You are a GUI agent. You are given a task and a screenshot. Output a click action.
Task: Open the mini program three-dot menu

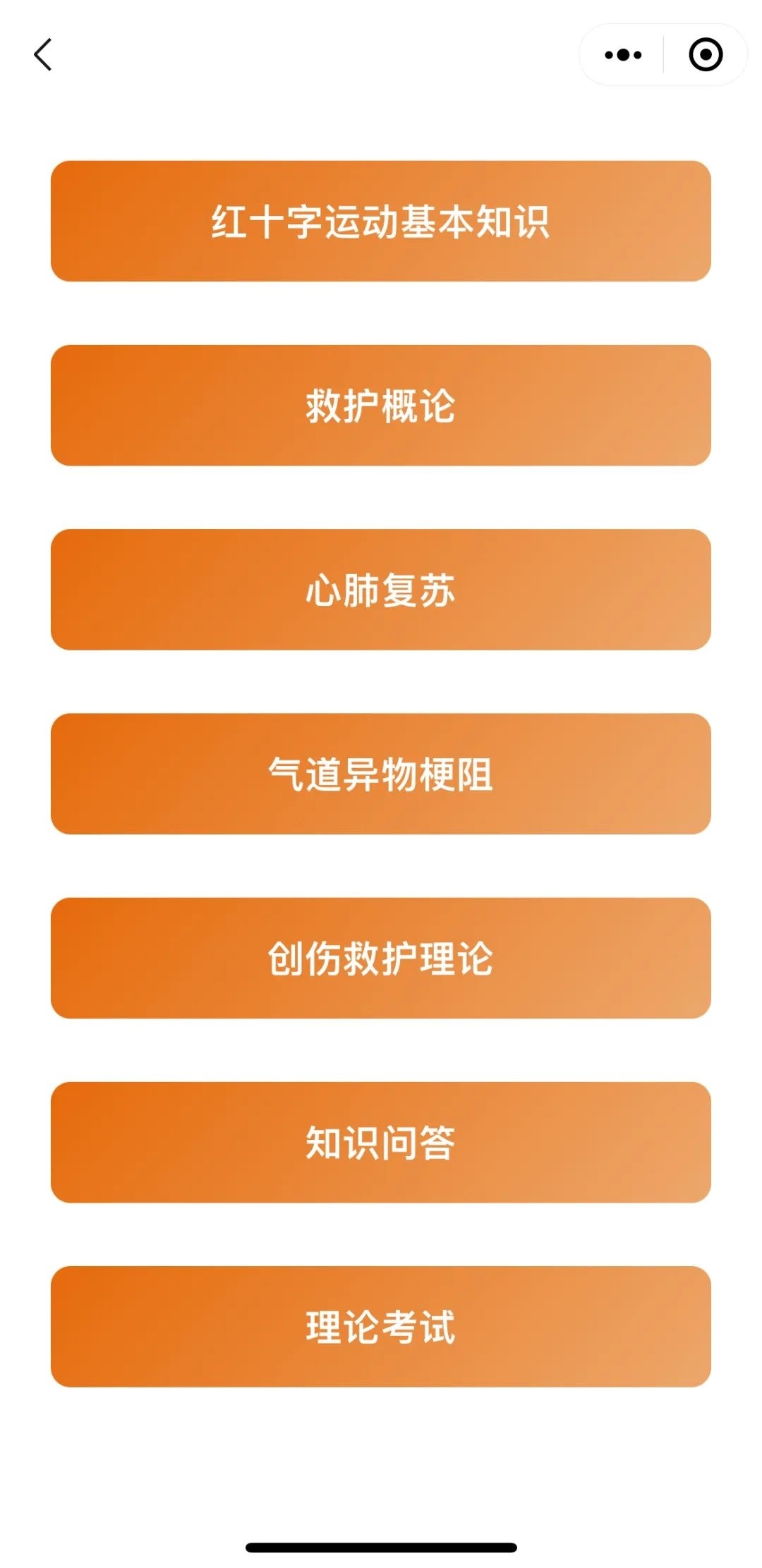pyautogui.click(x=623, y=55)
